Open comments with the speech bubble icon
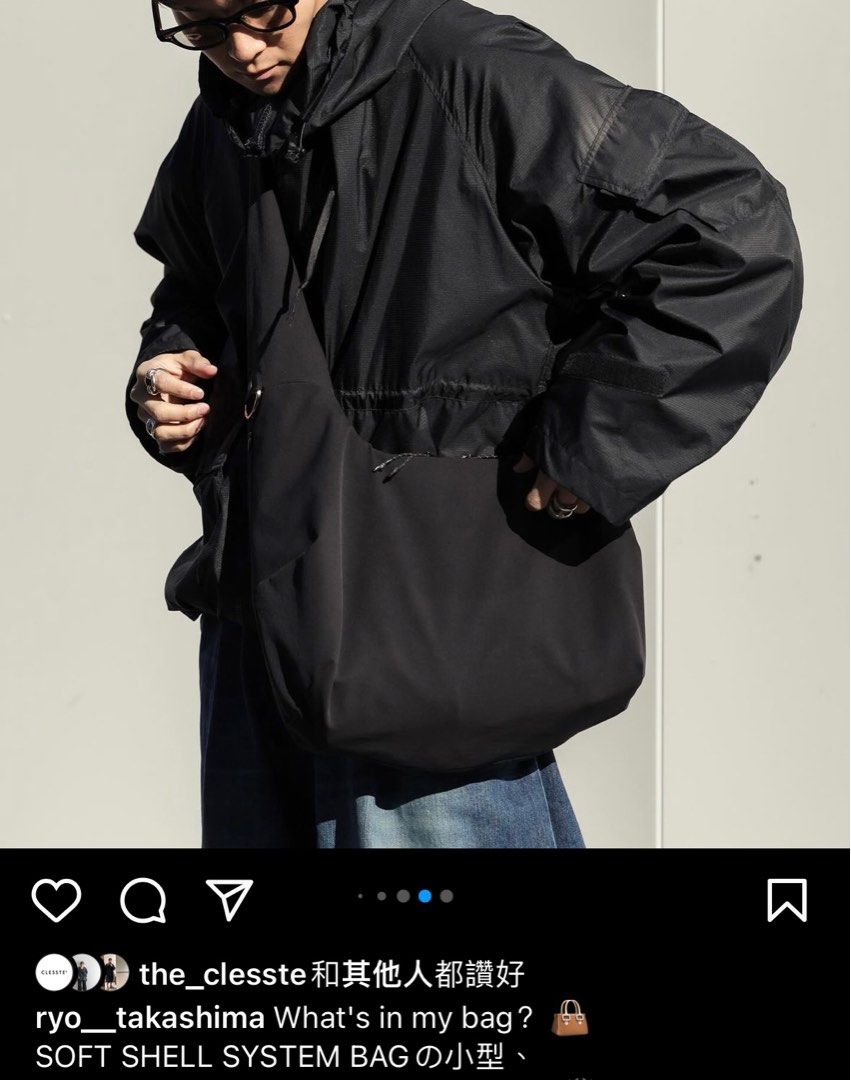The width and height of the screenshot is (851, 1080). (142, 901)
